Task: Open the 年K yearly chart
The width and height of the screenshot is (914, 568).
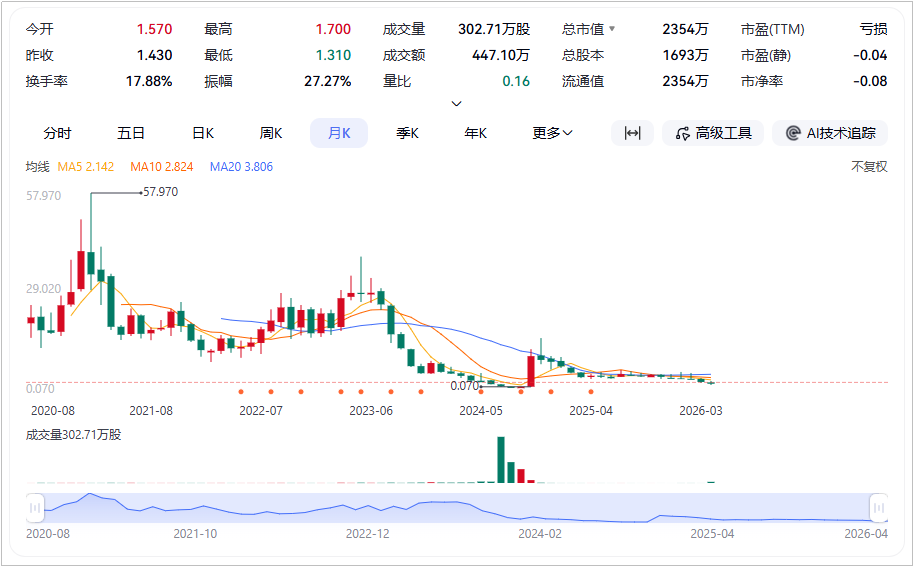Action: click(476, 134)
